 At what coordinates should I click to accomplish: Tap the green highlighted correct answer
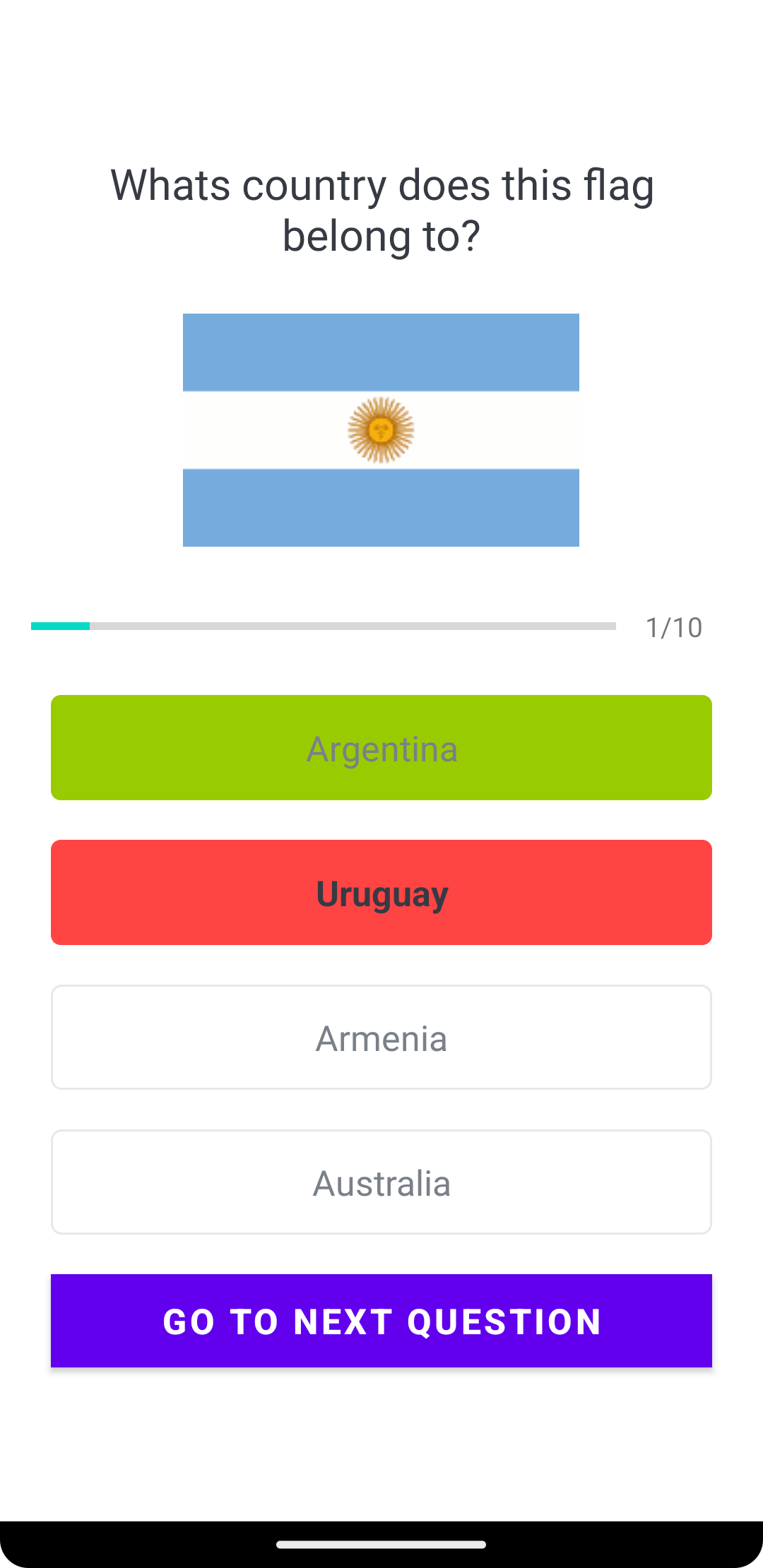tap(381, 747)
